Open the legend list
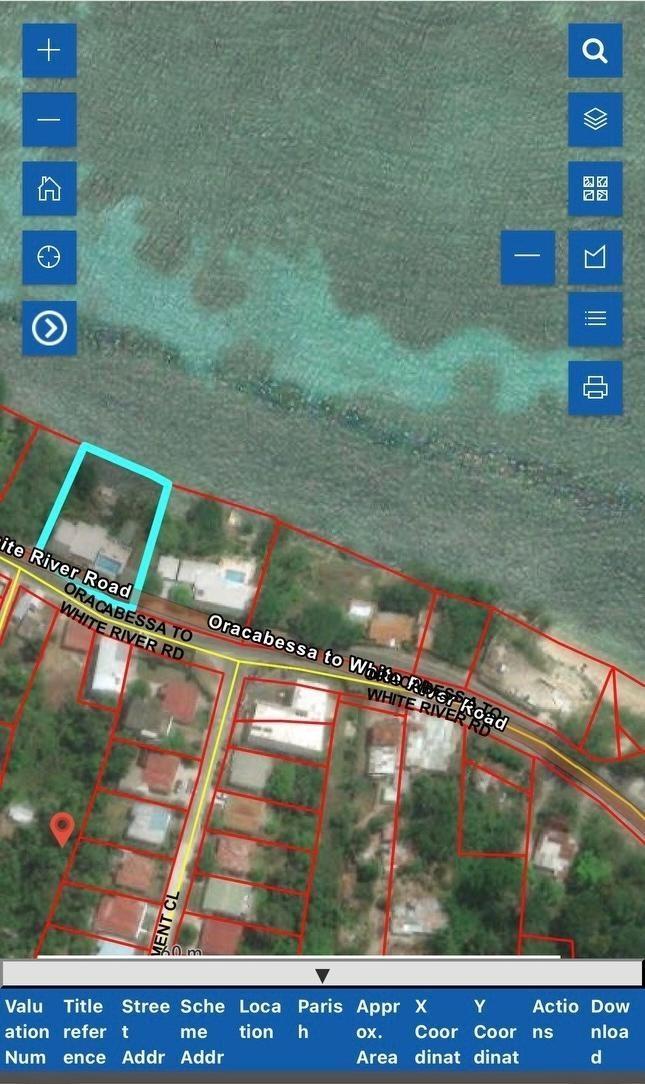 [x=595, y=319]
